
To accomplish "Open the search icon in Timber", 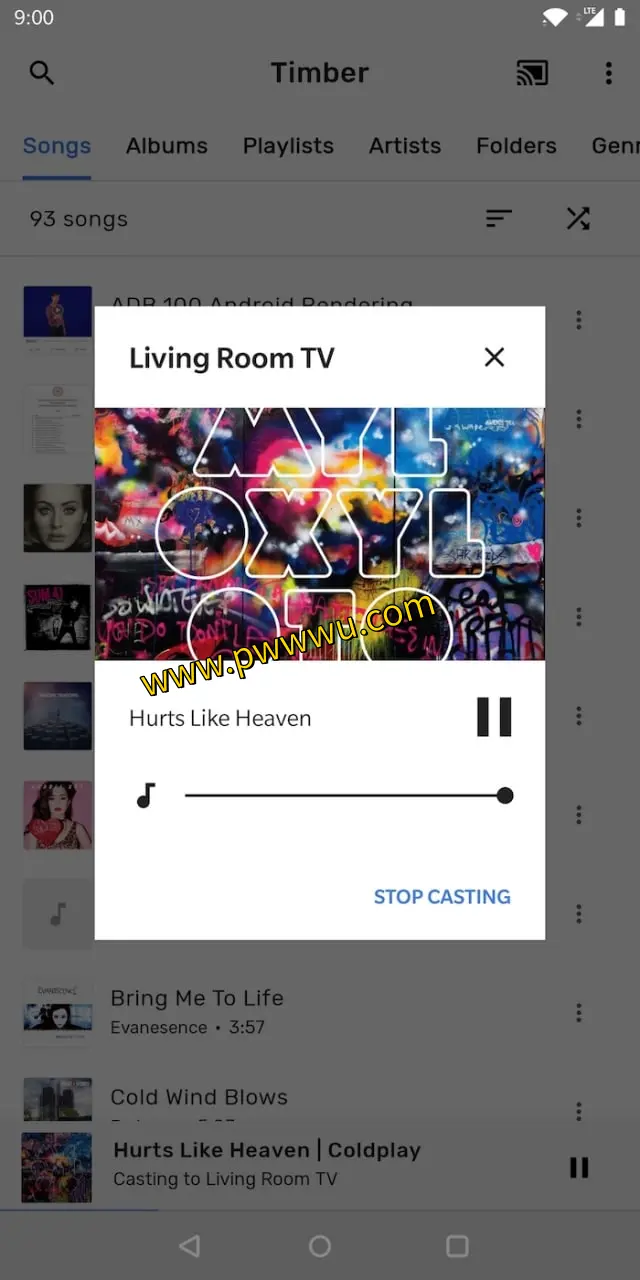I will pos(42,72).
